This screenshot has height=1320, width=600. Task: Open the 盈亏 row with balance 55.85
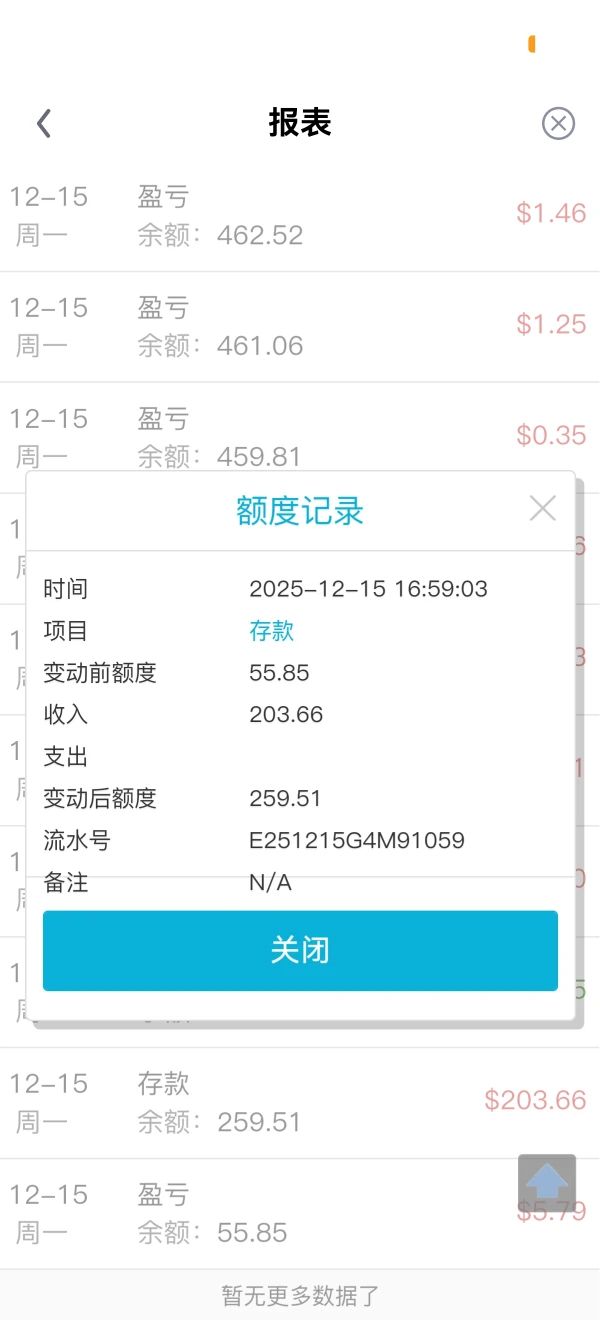[x=300, y=1214]
